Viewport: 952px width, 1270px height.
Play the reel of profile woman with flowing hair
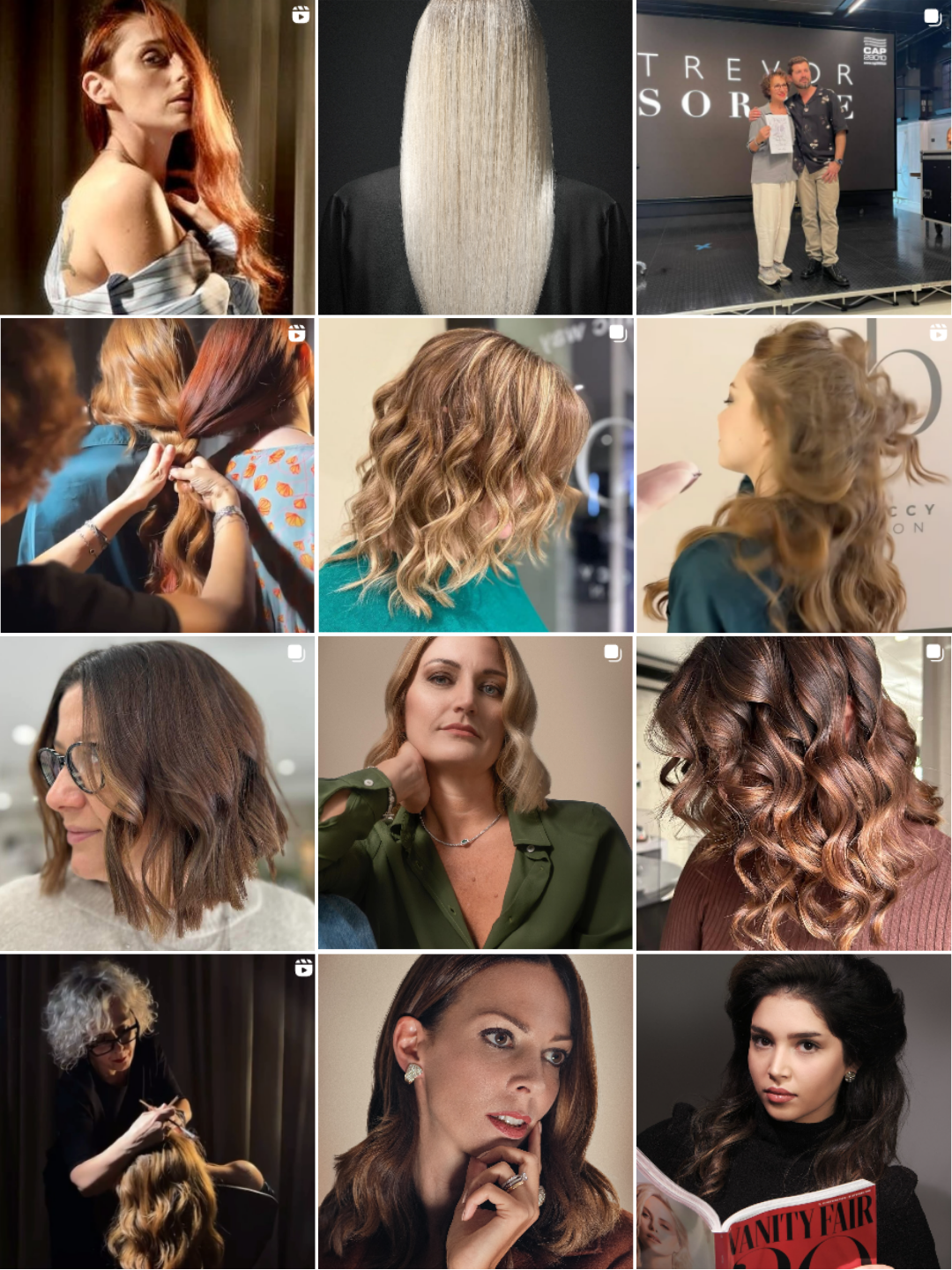point(793,475)
